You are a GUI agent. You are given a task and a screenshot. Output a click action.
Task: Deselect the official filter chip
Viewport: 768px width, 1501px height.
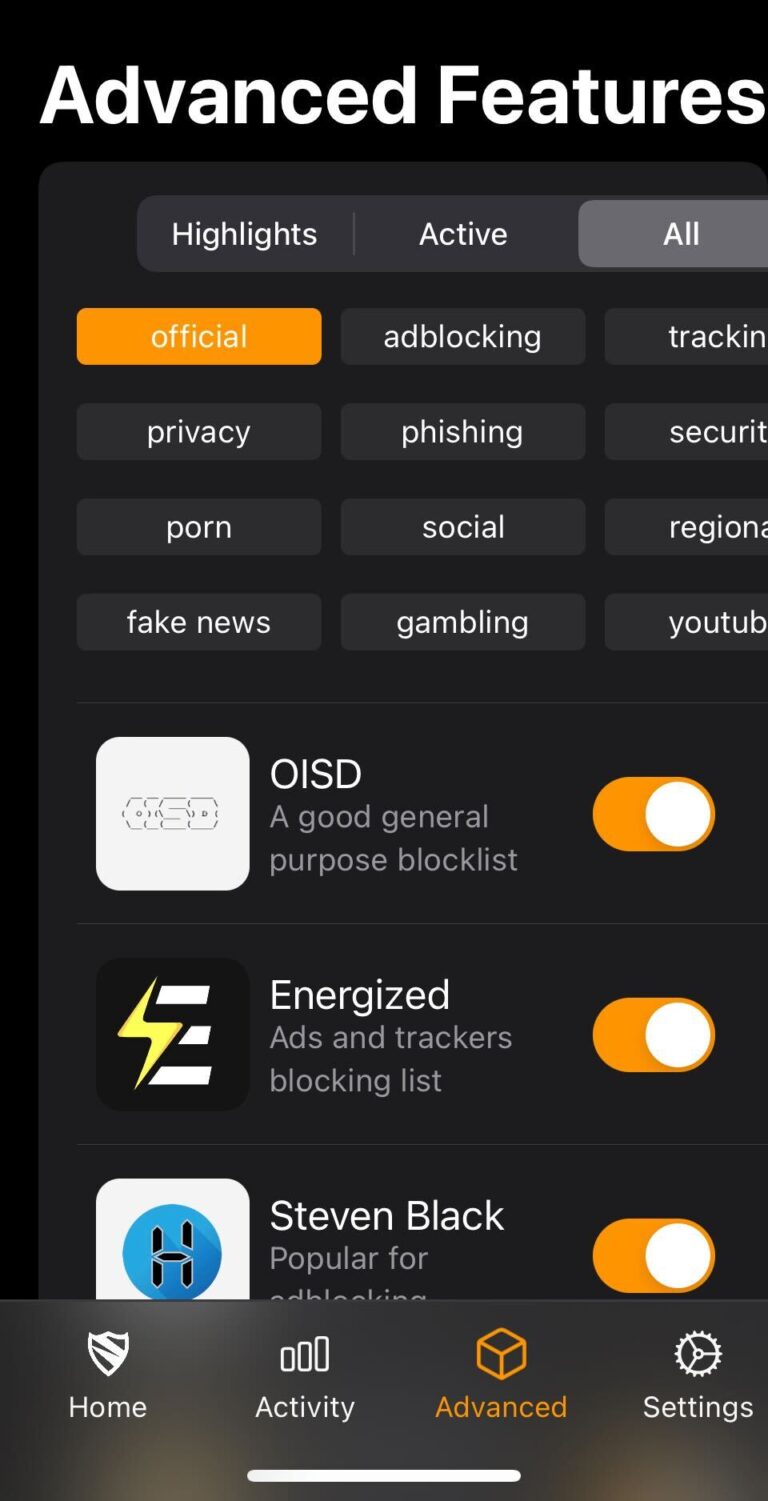[199, 336]
